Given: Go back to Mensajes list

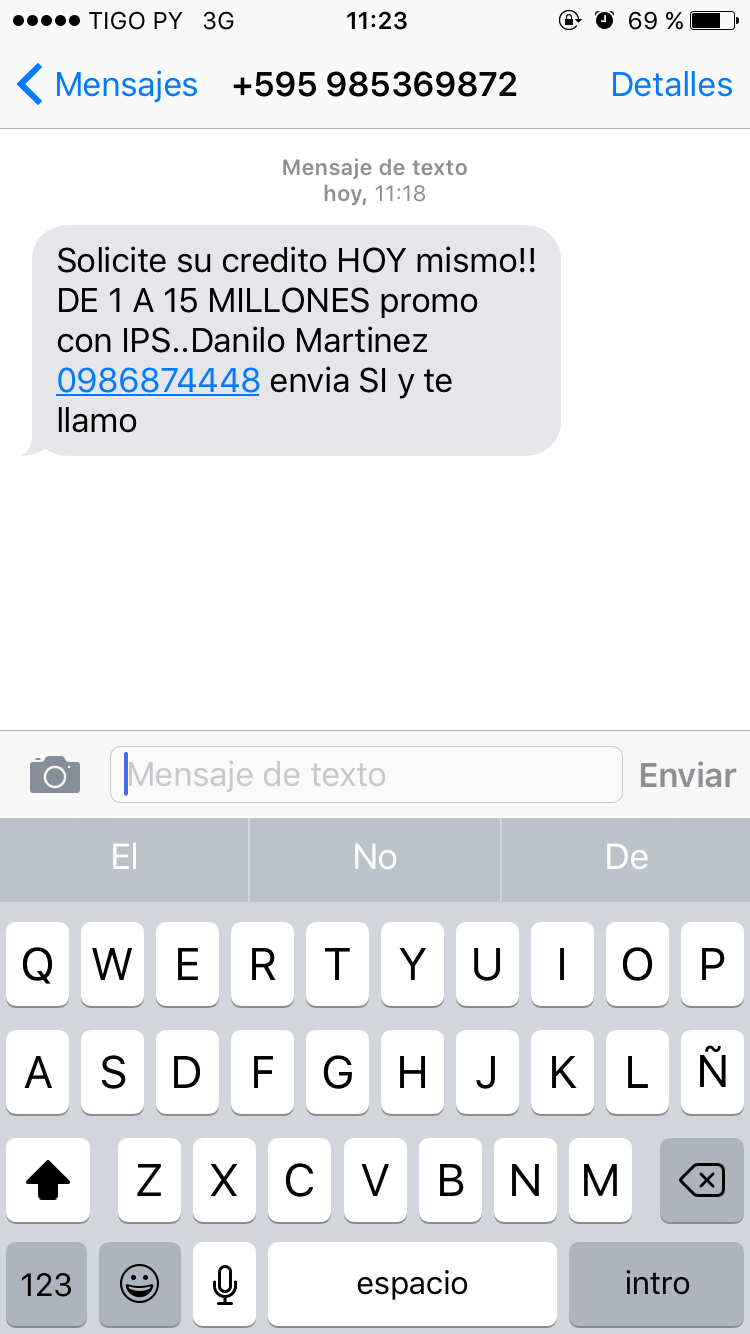Looking at the screenshot, I should coord(108,85).
